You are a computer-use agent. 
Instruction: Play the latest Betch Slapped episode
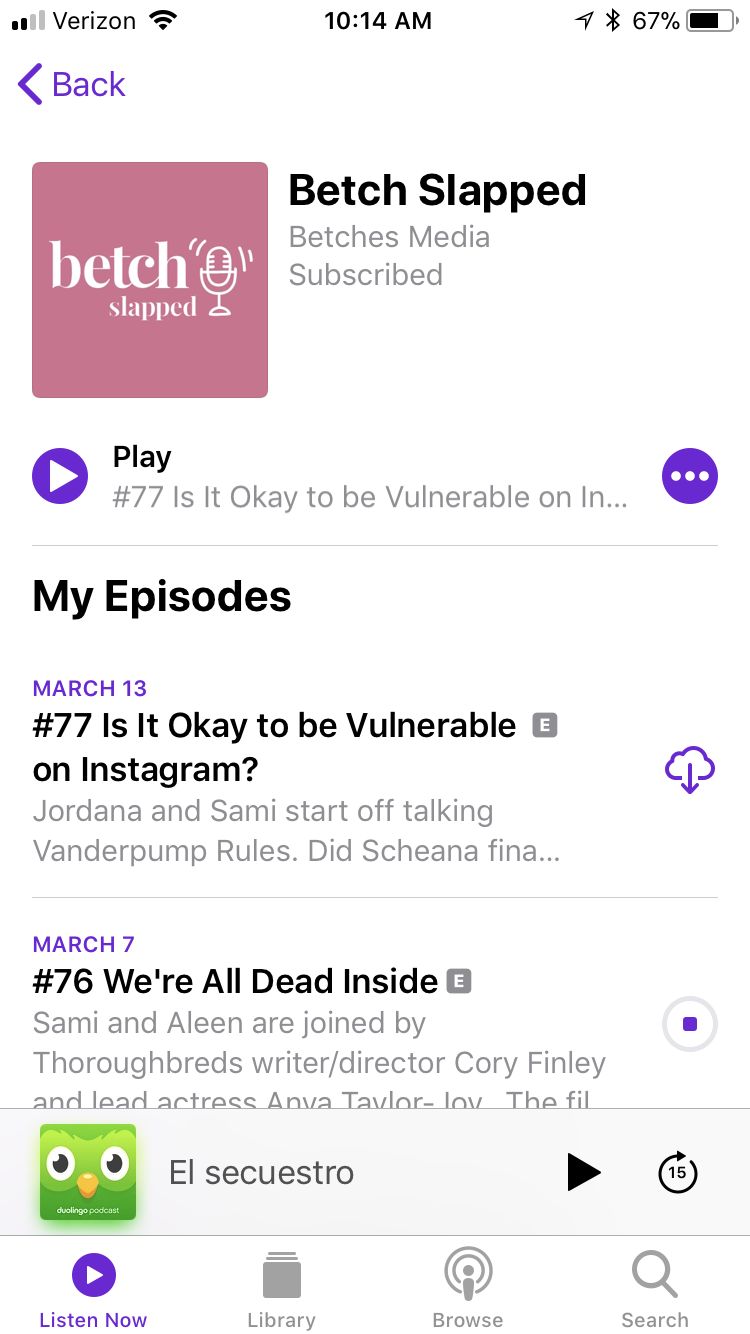pyautogui.click(x=62, y=475)
